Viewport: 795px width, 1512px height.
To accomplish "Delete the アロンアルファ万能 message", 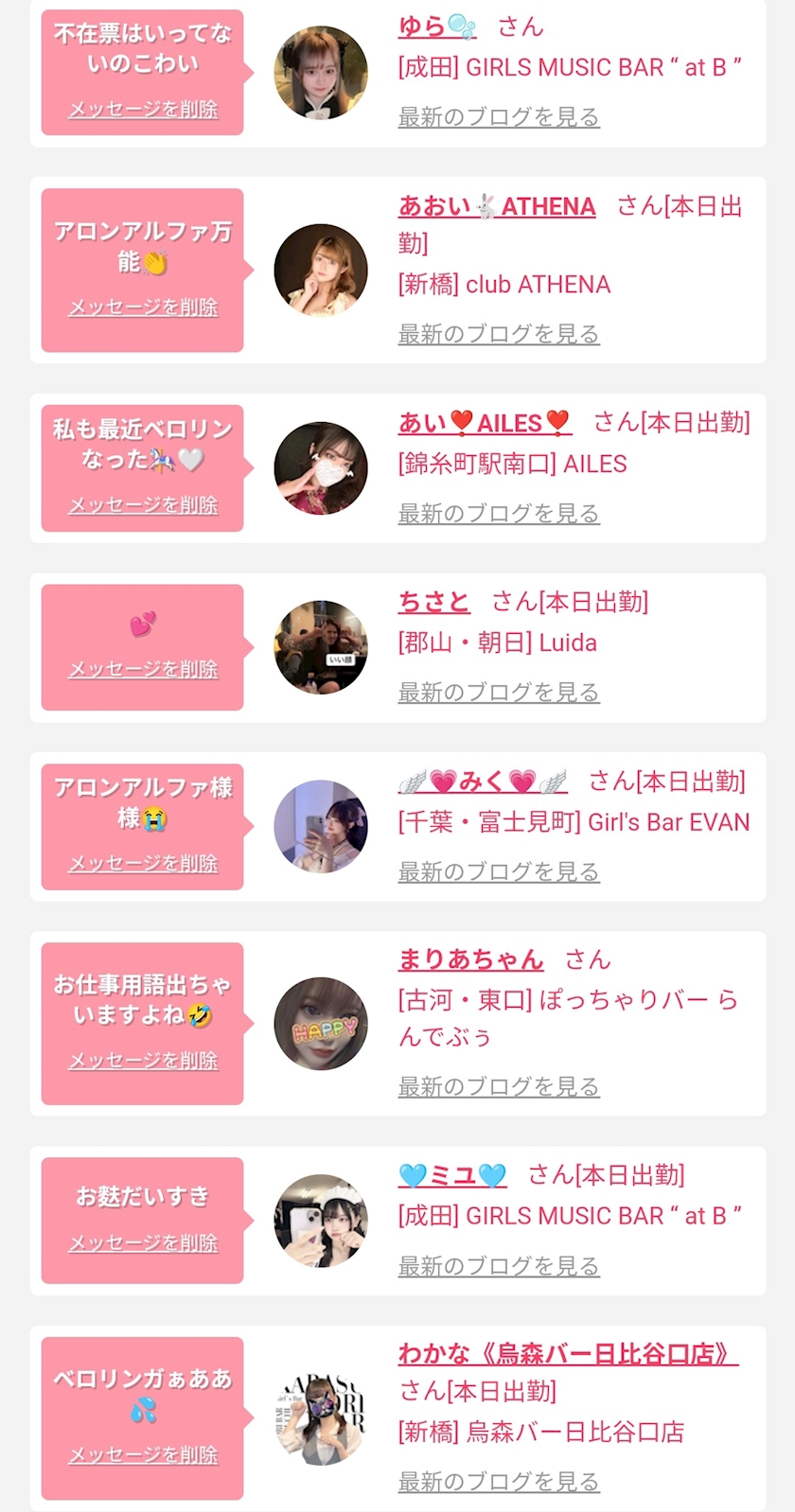I will point(143,308).
